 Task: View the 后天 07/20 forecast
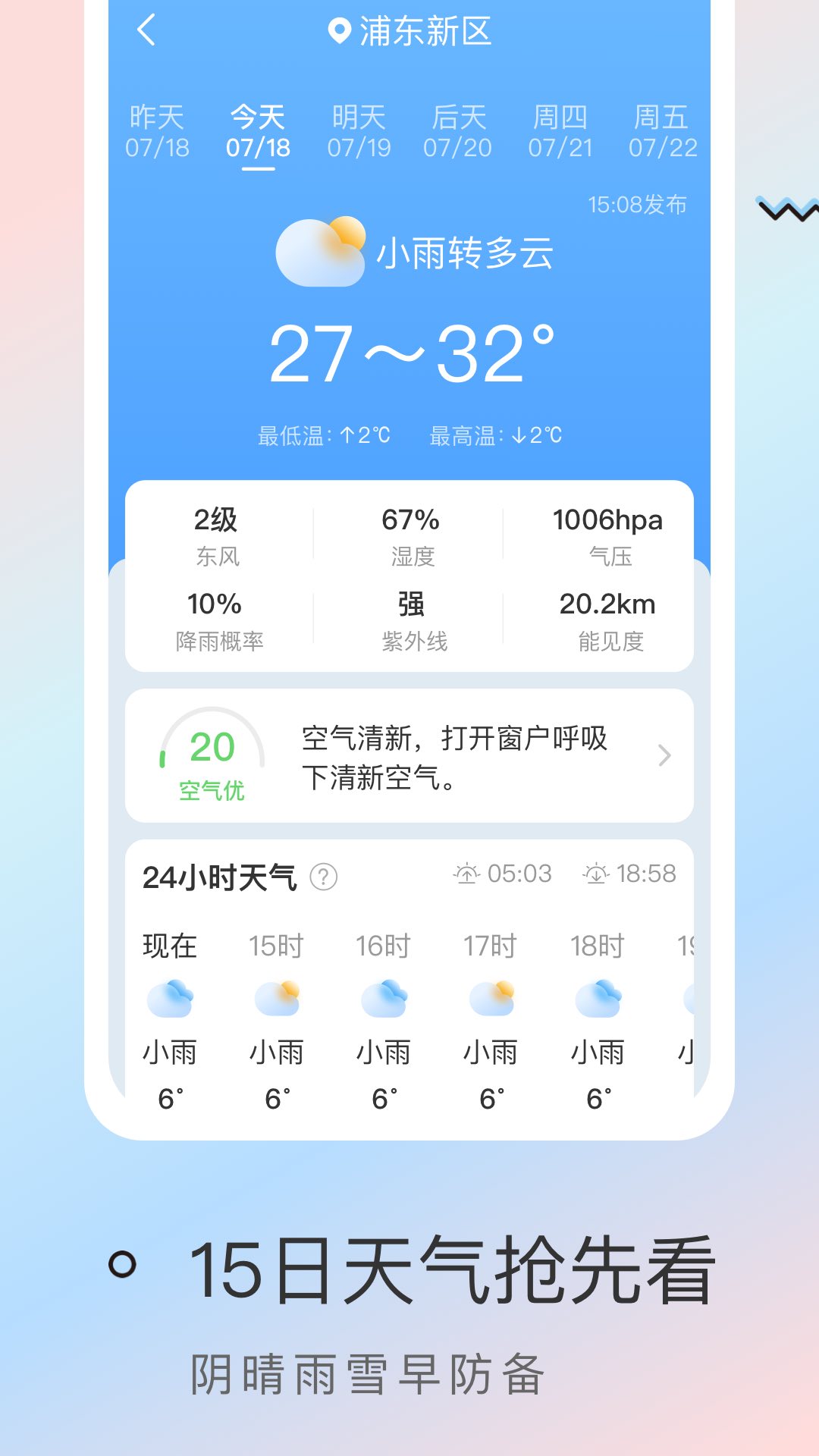point(459,130)
